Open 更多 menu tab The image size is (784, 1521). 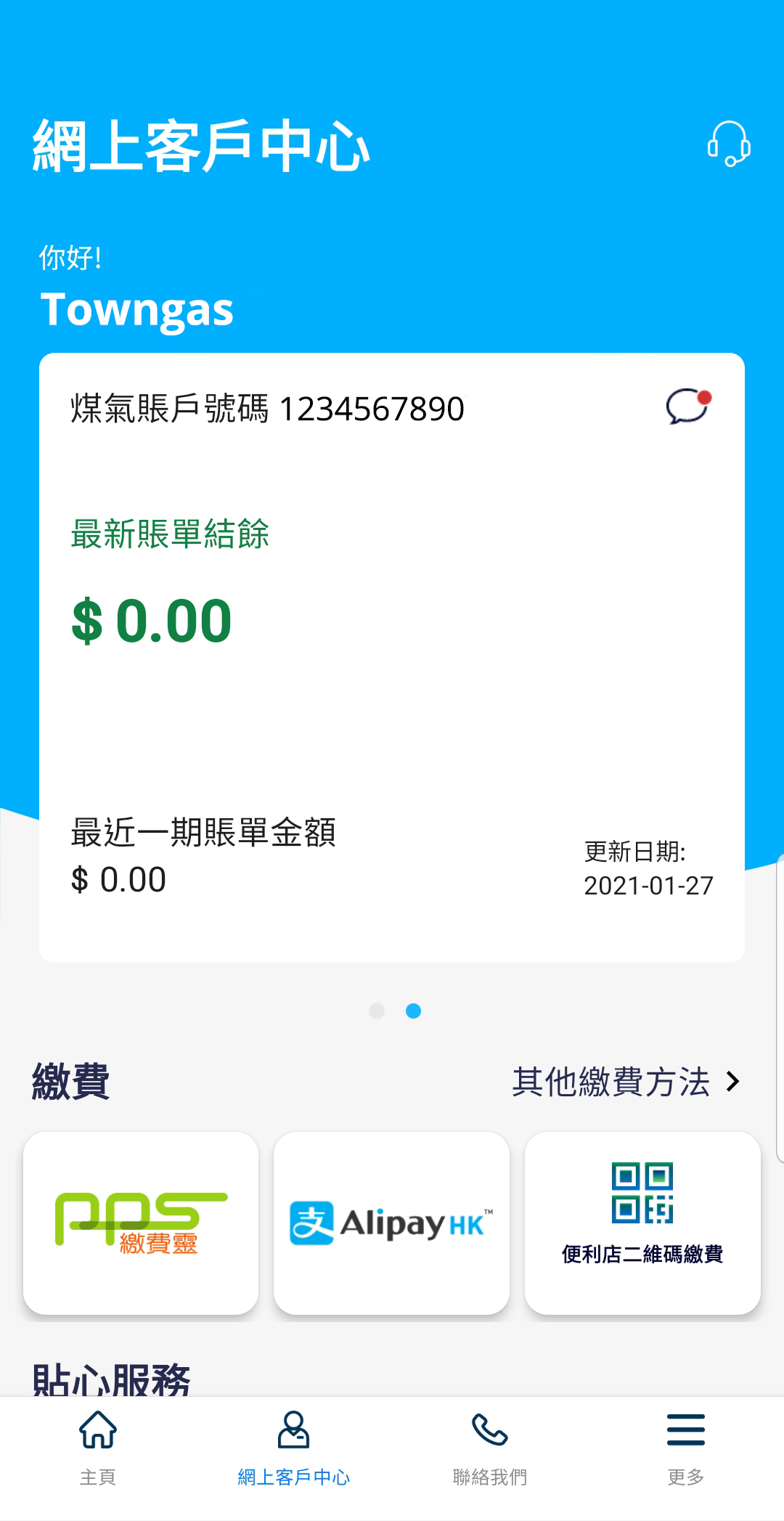(x=686, y=1448)
